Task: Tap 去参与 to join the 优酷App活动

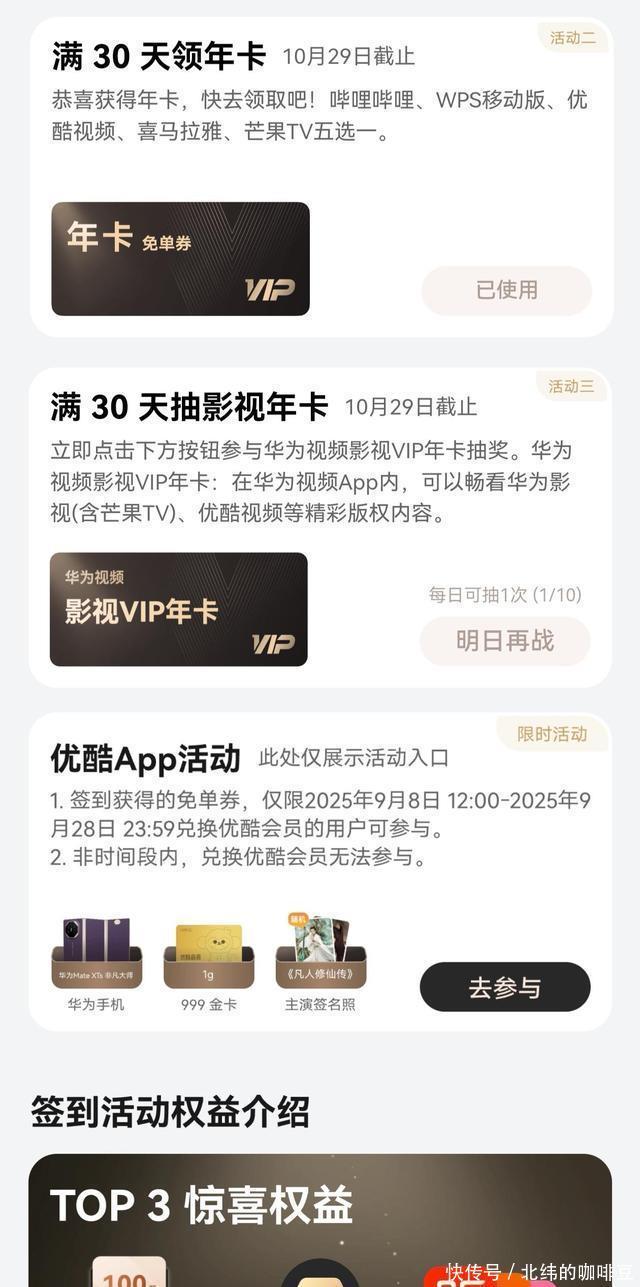Action: [x=505, y=987]
